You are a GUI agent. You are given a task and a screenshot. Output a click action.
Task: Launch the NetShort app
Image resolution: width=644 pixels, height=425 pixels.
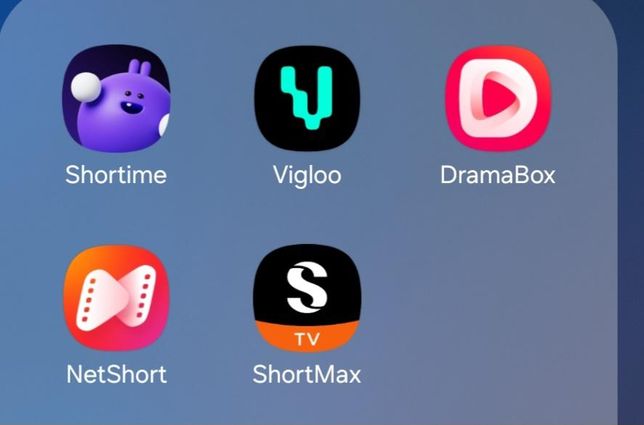(116, 298)
